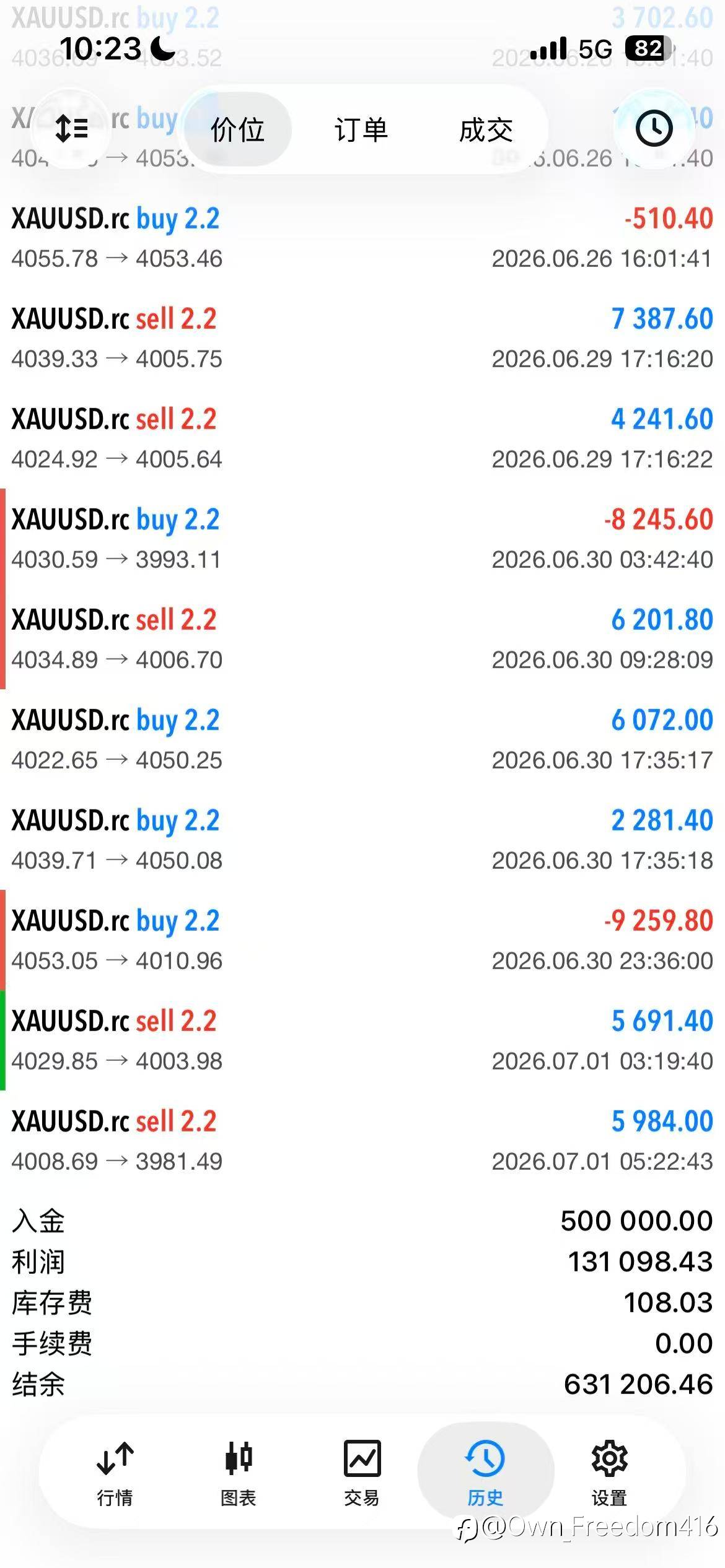The height and width of the screenshot is (1568, 725).
Task: Go to the 行情 tab
Action: [115, 1474]
